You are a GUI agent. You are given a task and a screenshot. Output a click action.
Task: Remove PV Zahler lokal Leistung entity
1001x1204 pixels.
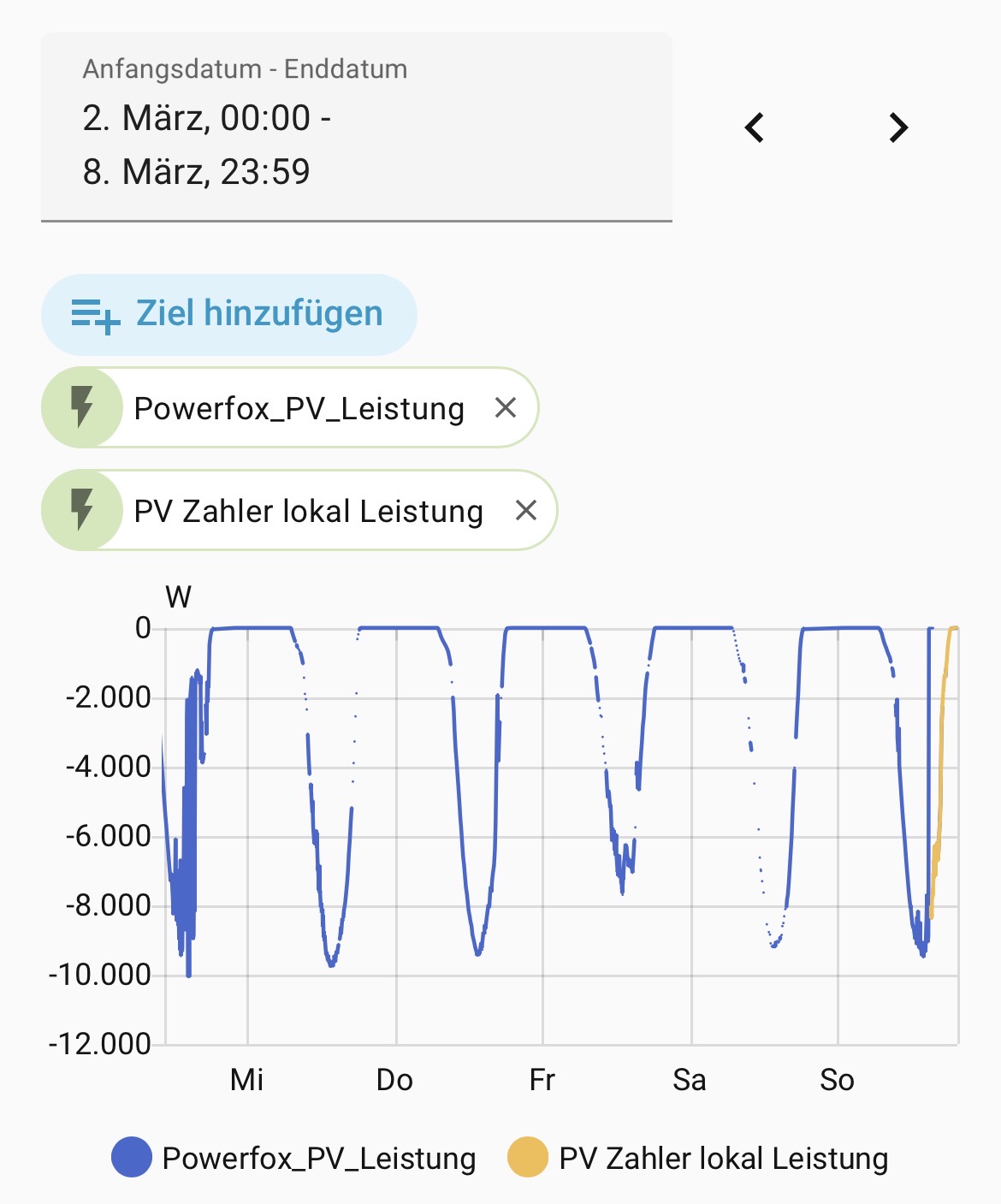[526, 511]
